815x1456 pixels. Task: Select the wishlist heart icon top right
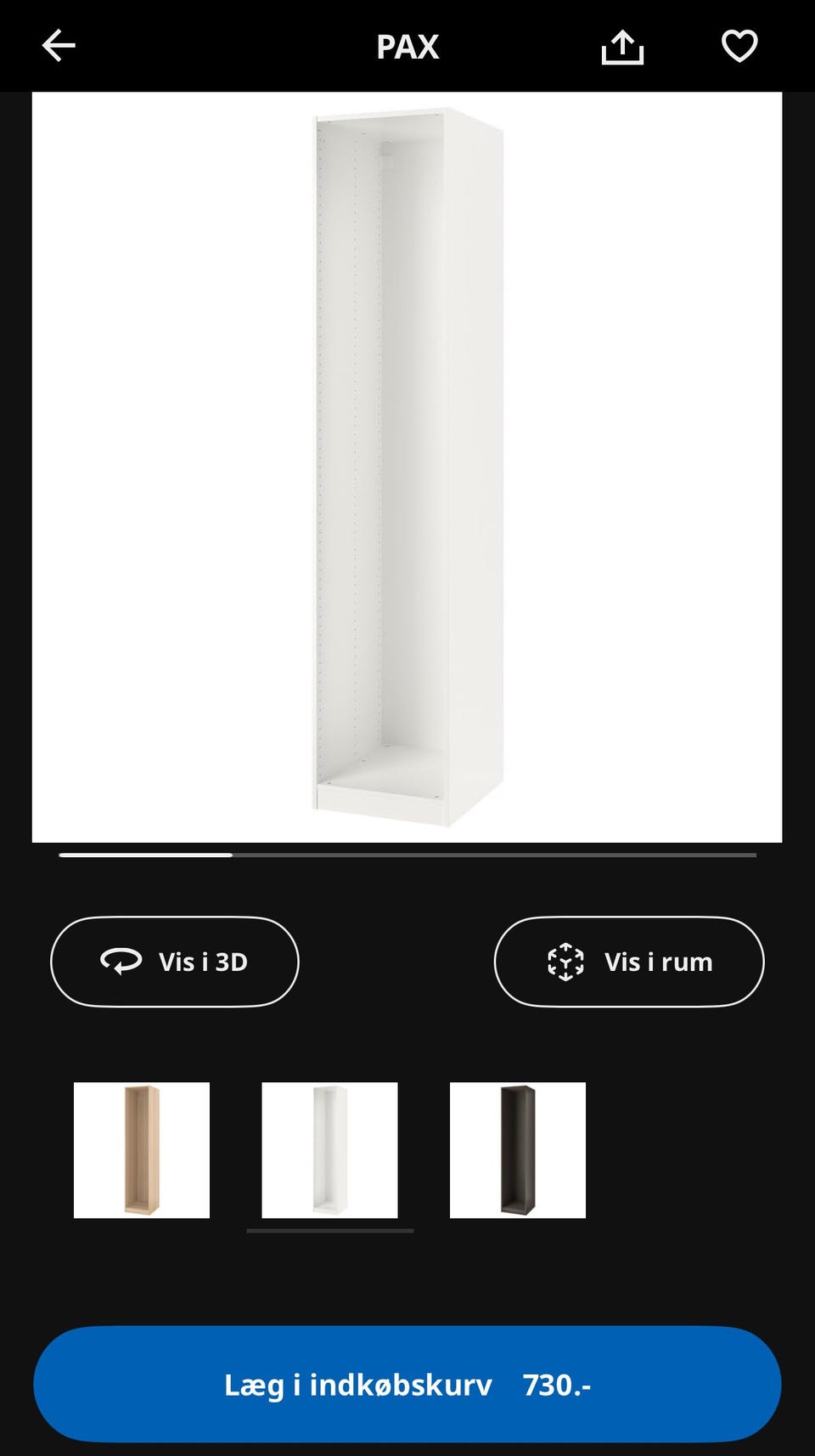(738, 47)
